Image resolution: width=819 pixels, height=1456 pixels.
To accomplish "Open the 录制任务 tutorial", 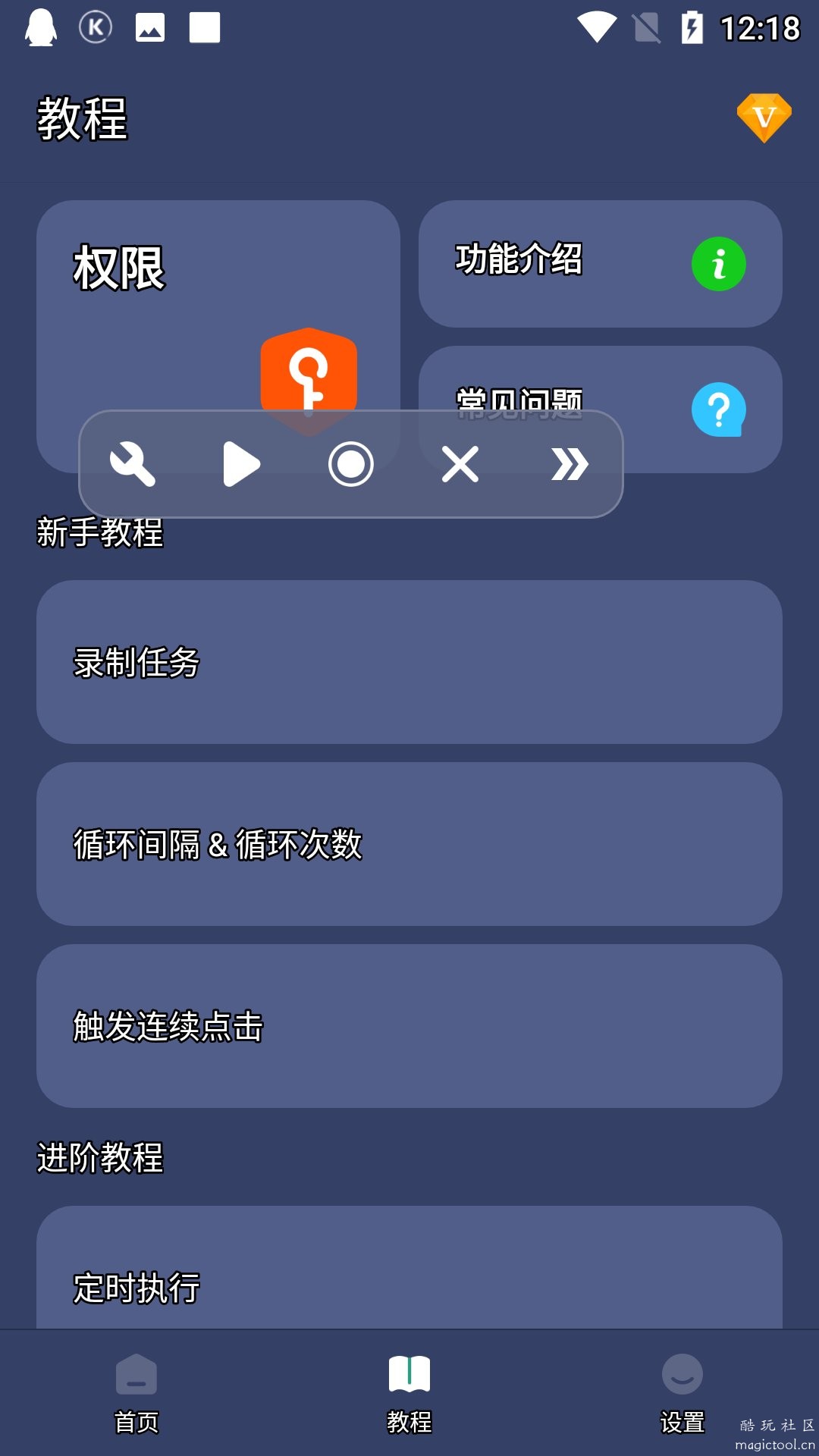I will 409,662.
